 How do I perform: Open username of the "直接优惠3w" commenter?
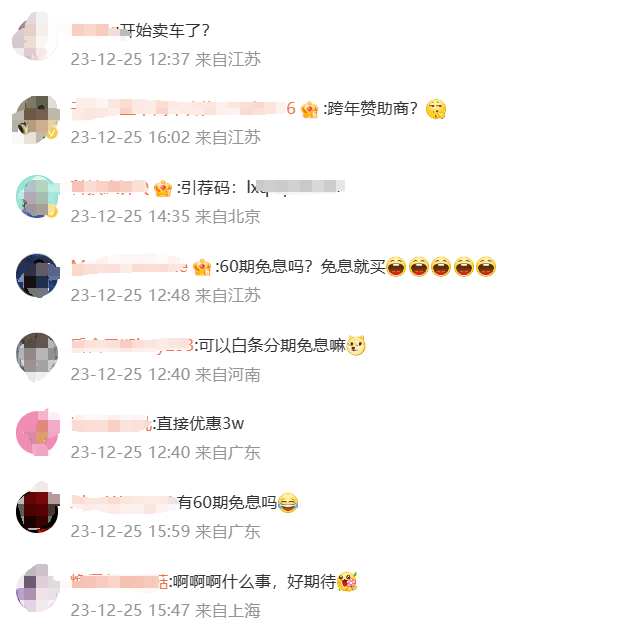coord(110,423)
